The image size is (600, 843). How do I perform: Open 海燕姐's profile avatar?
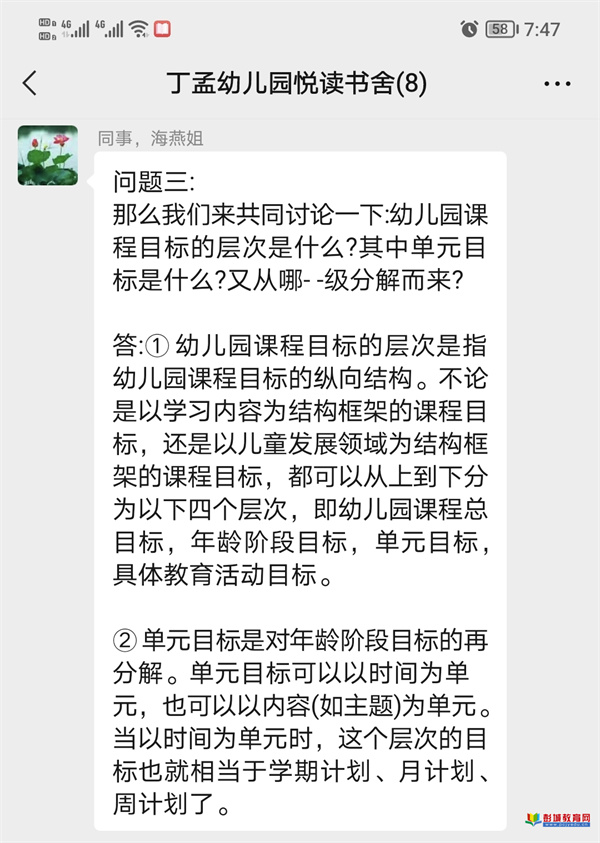pyautogui.click(x=48, y=155)
